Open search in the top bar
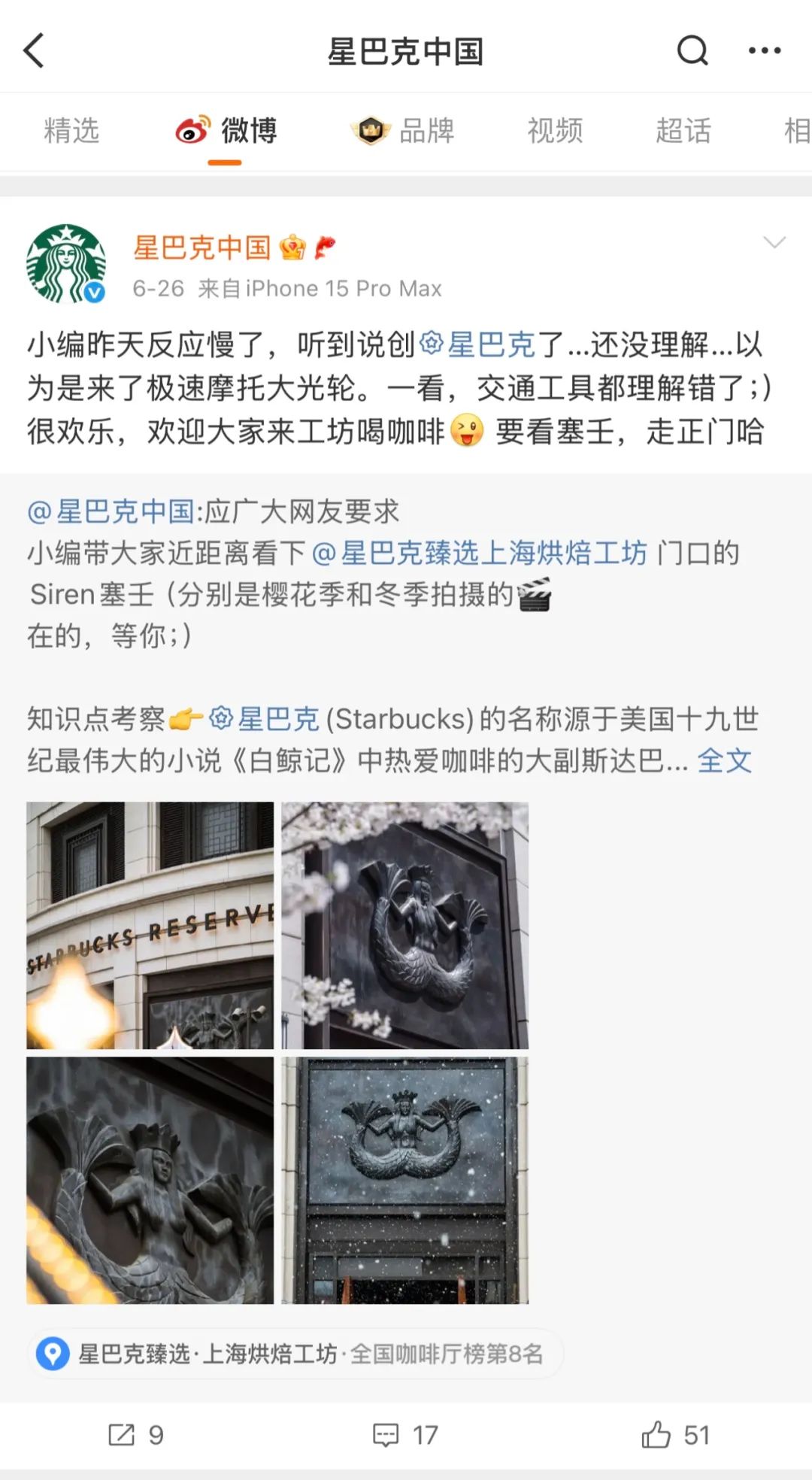The image size is (812, 1480). coord(692,51)
